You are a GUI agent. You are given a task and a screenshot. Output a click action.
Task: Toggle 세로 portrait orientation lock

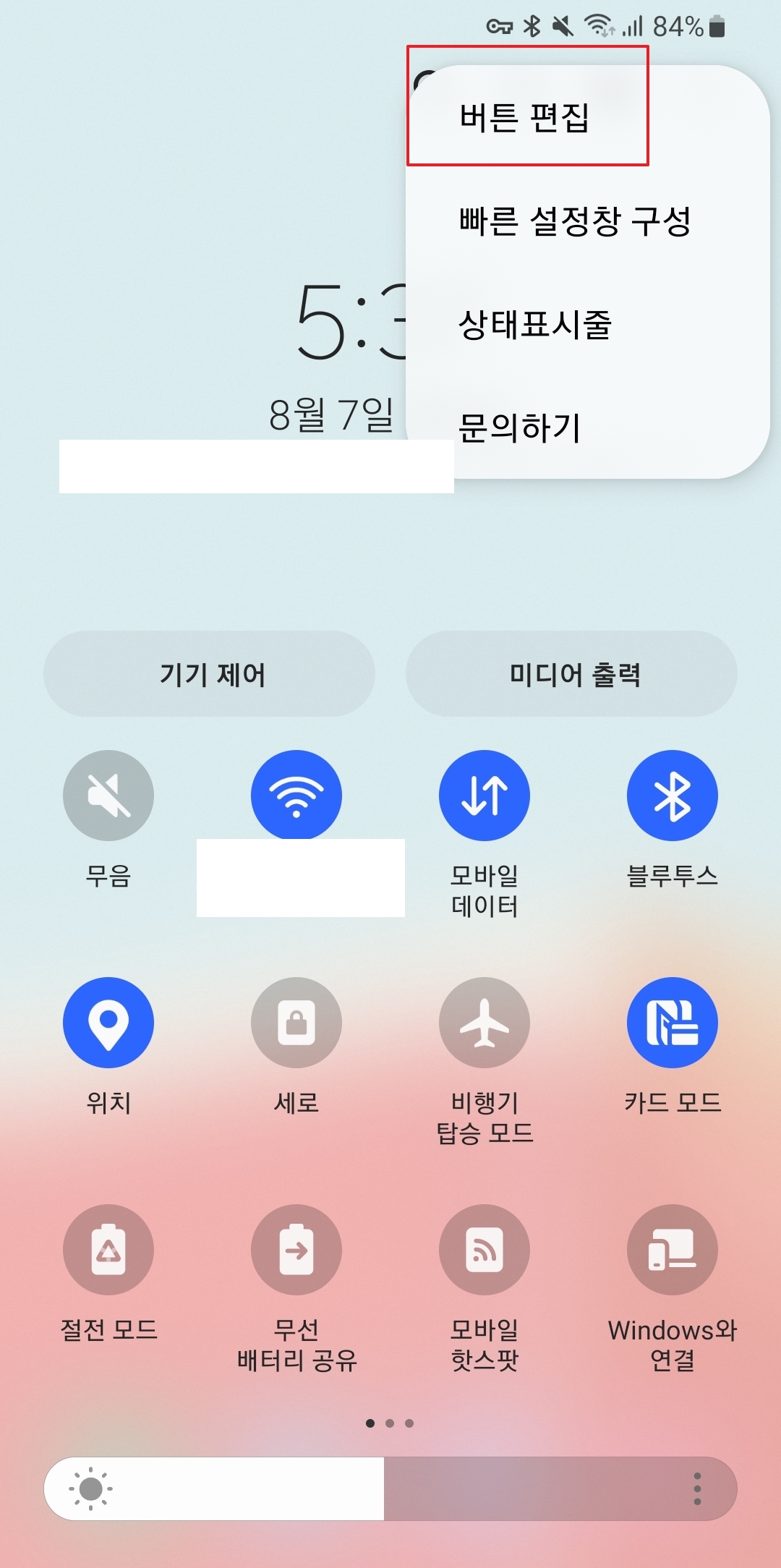[x=296, y=1022]
